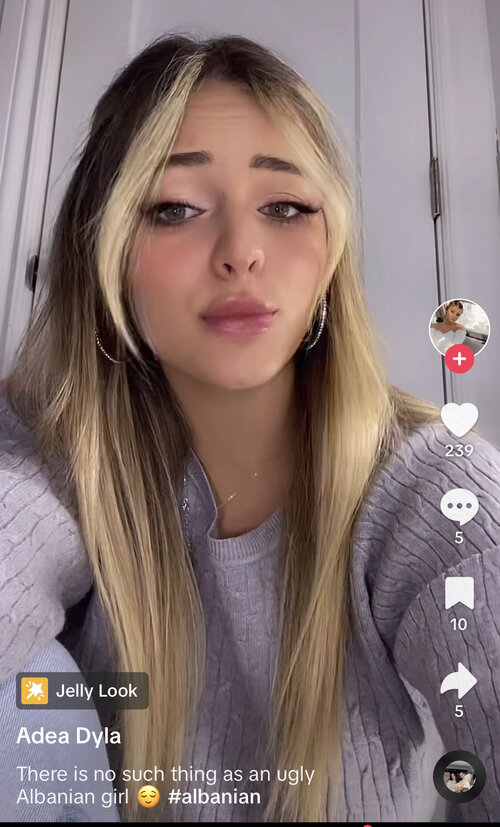This screenshot has height=827, width=500.
Task: Like this video with the heart
Action: pyautogui.click(x=459, y=420)
